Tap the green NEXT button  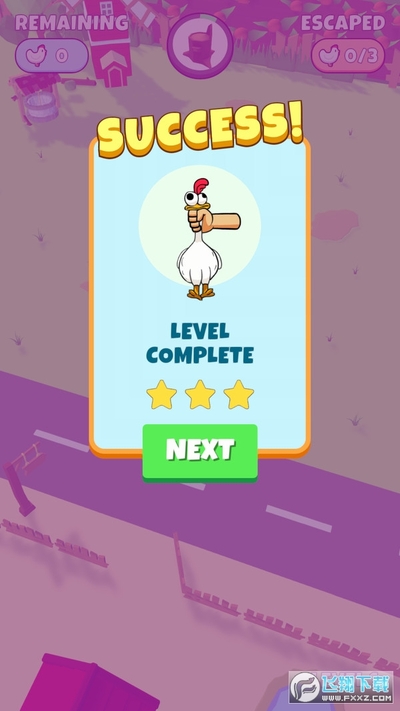point(200,452)
